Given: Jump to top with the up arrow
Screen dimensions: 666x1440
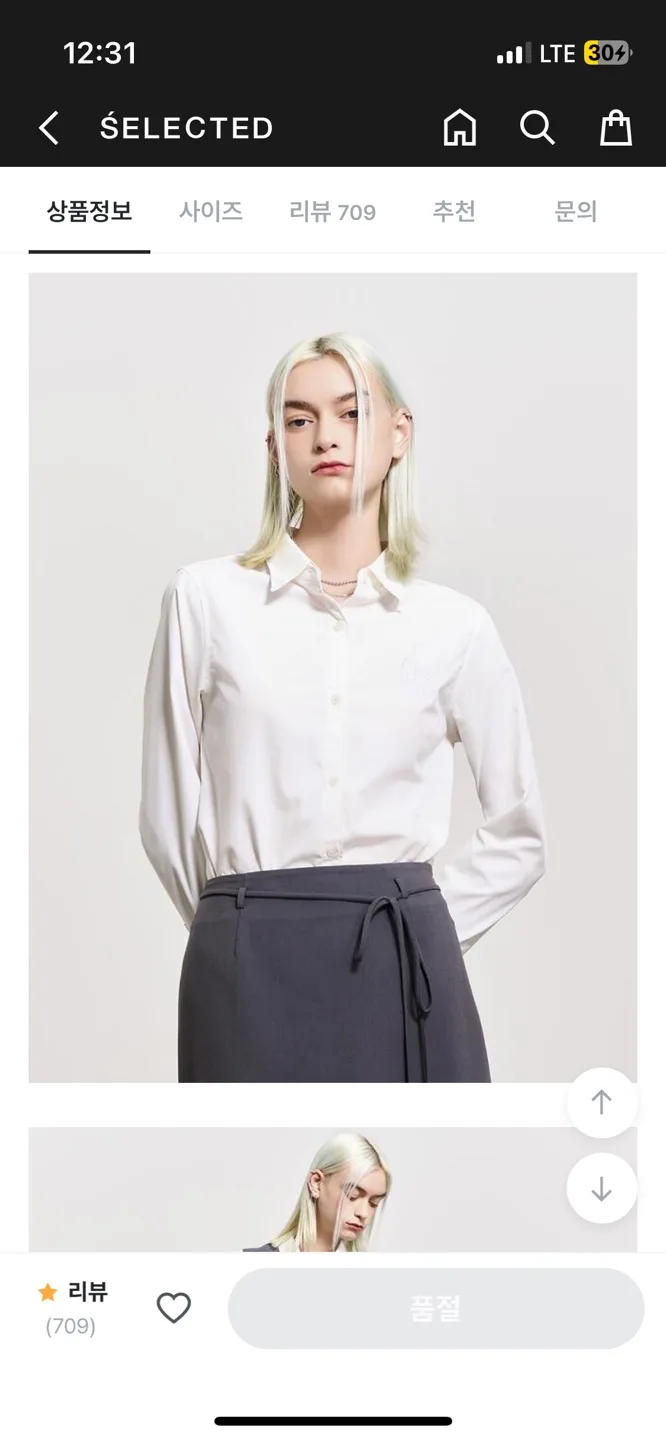Looking at the screenshot, I should click(x=601, y=1102).
